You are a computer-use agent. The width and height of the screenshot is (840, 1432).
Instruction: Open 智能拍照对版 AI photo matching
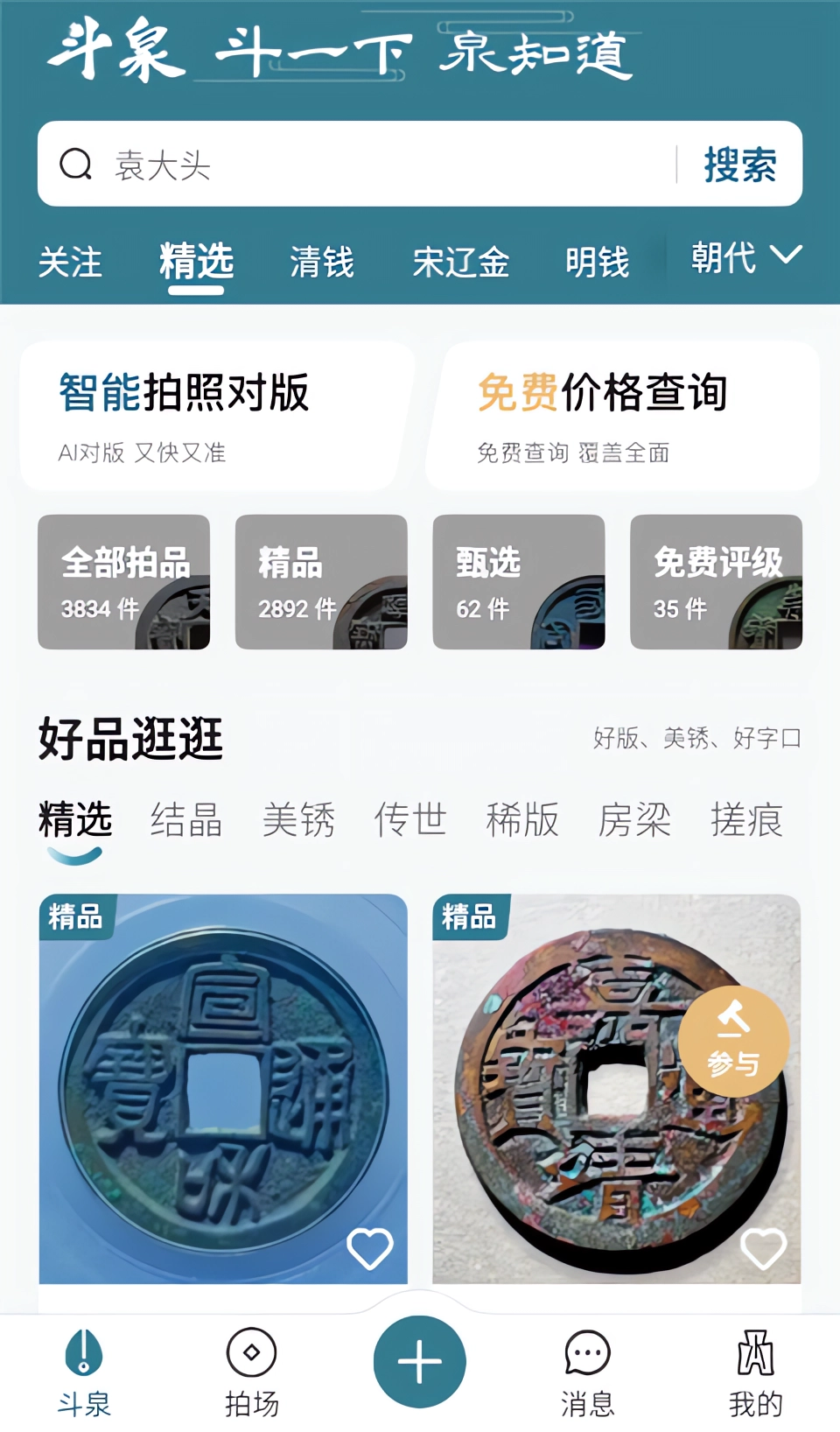click(210, 411)
